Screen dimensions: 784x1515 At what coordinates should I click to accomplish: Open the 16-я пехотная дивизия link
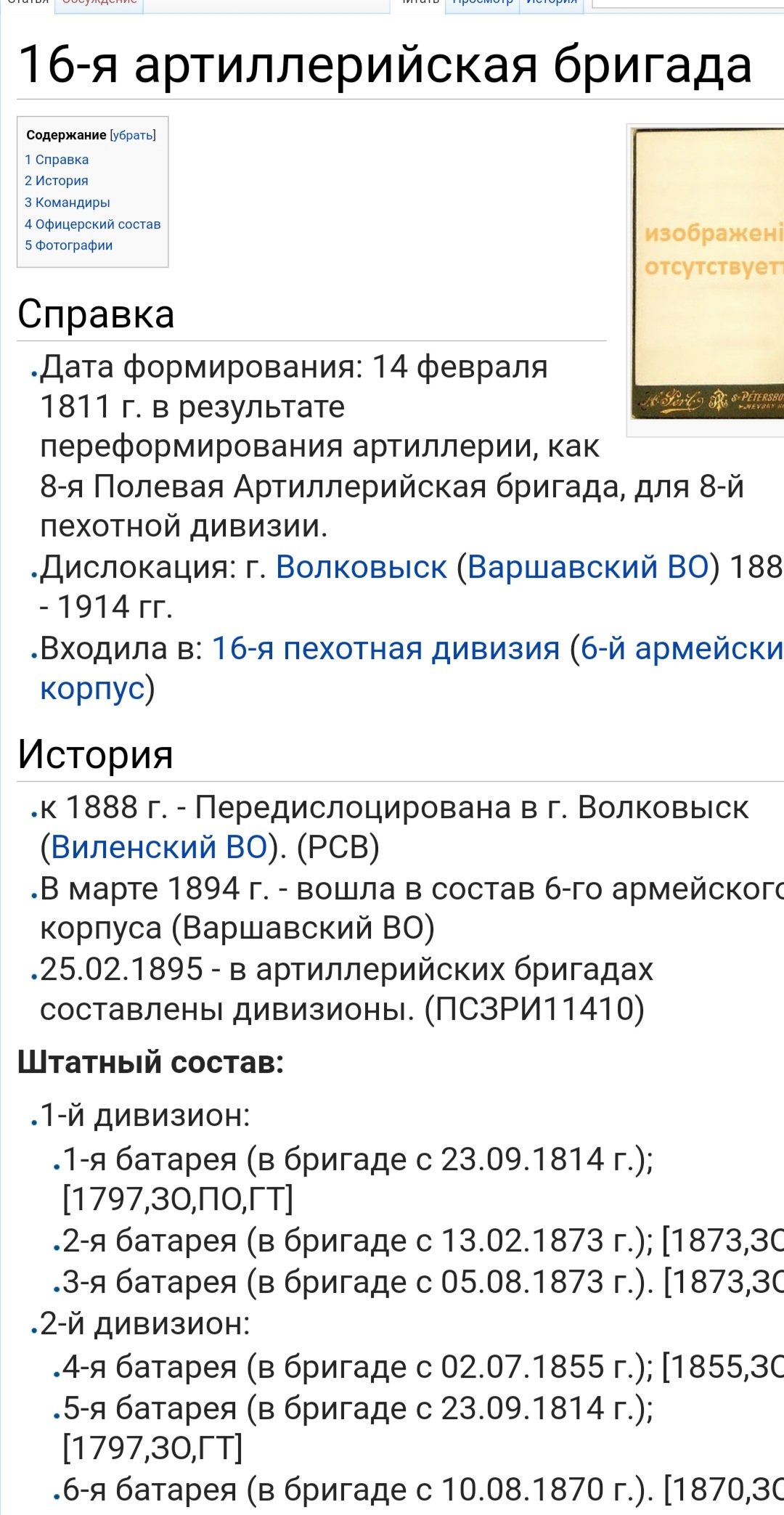(386, 648)
